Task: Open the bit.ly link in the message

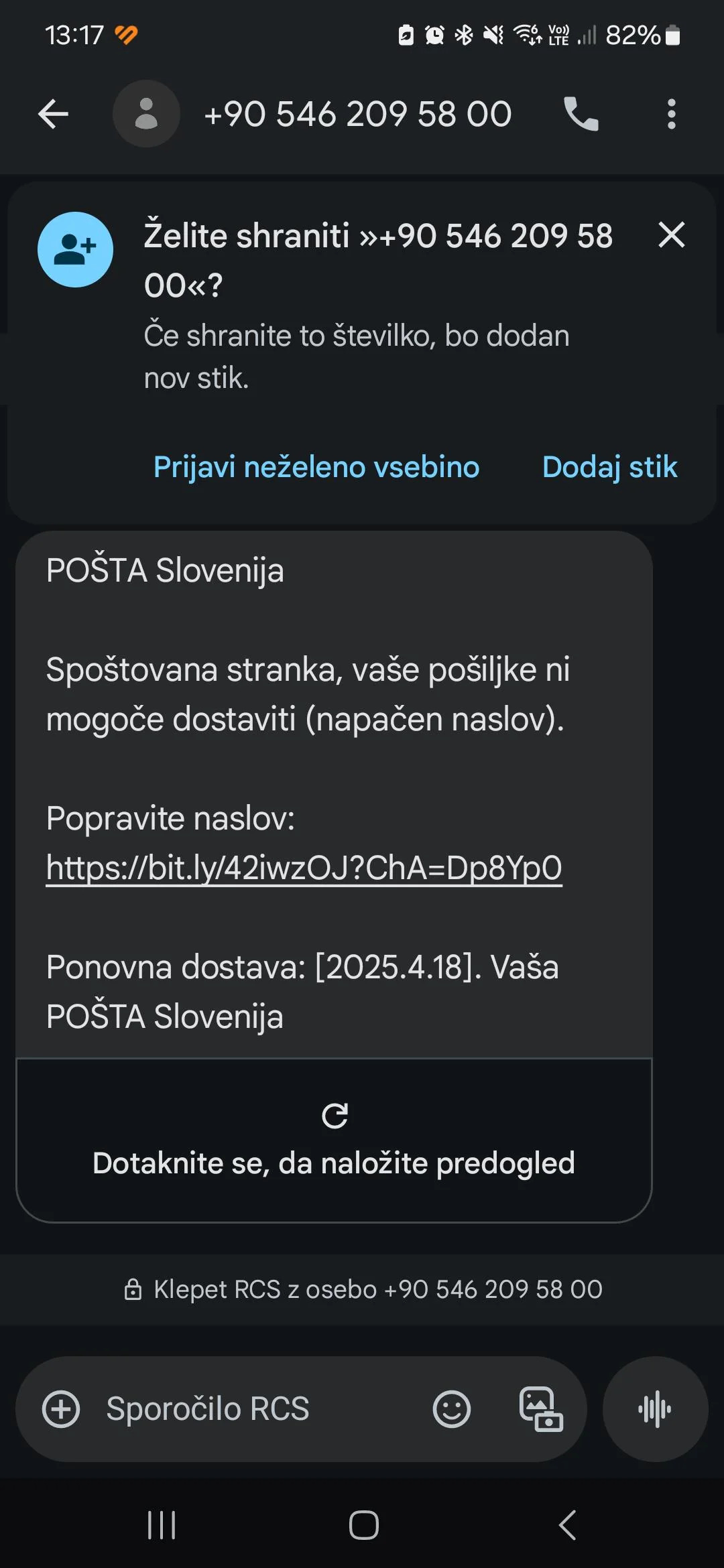Action: point(304,868)
